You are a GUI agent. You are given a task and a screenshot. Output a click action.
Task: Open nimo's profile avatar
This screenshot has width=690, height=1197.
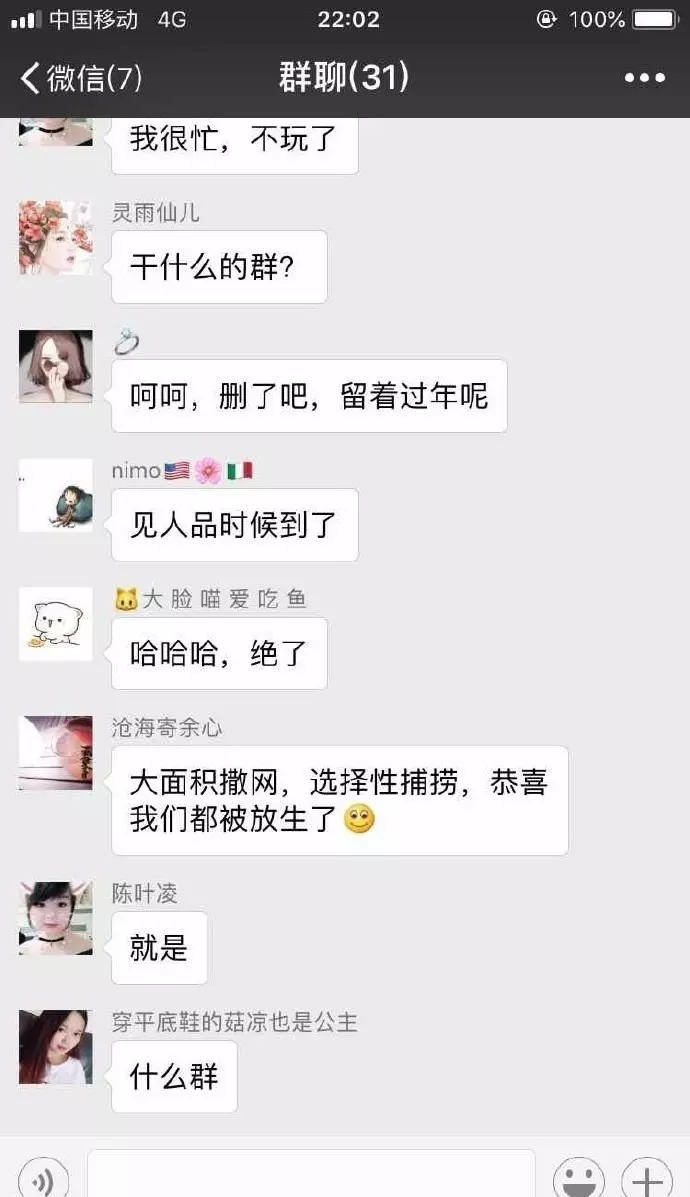56,495
